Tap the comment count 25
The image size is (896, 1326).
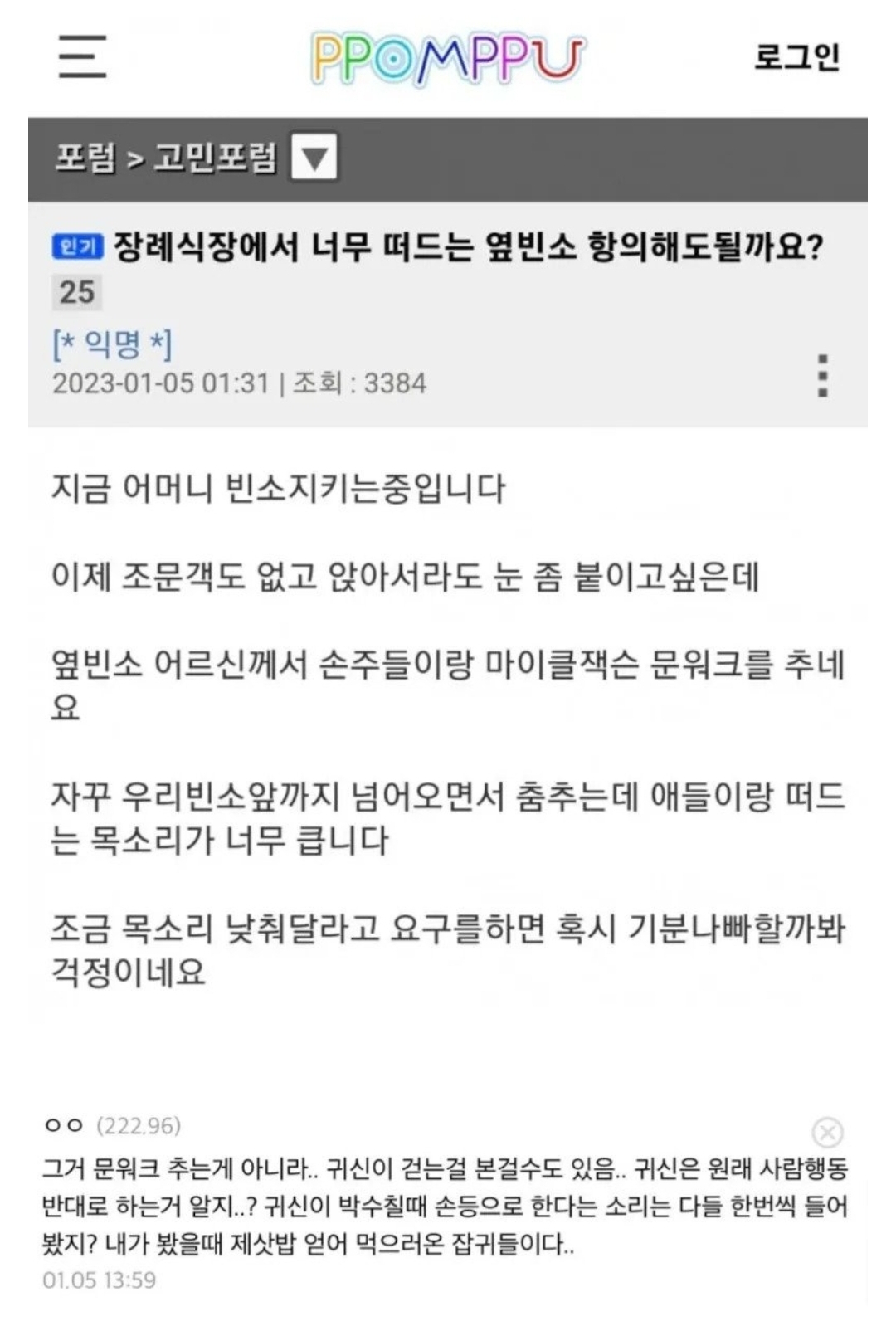tap(77, 292)
